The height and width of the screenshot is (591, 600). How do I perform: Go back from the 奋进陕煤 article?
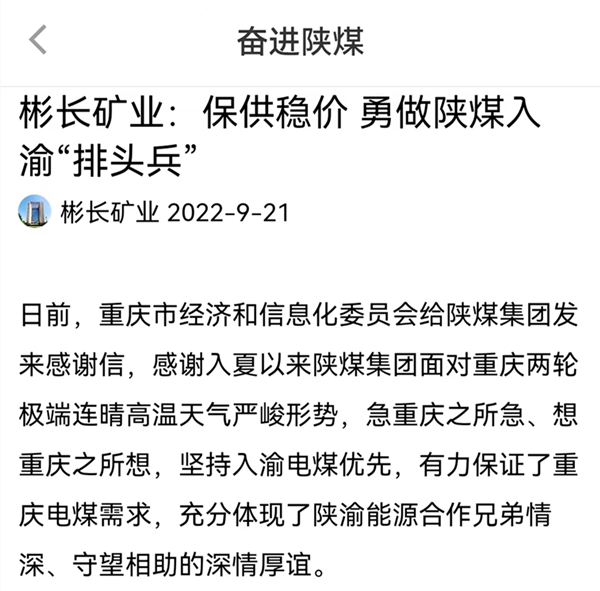click(37, 41)
